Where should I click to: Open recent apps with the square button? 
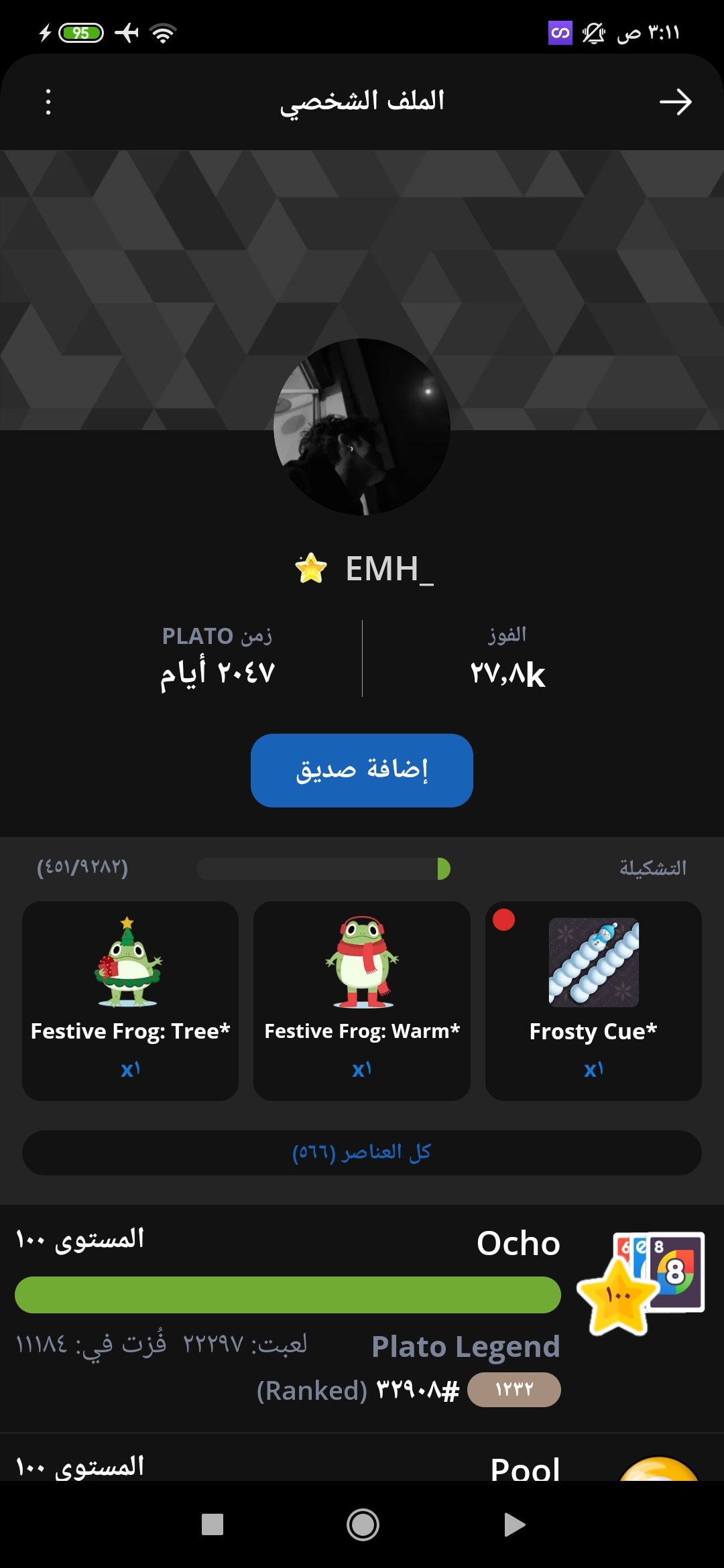coord(213,1525)
